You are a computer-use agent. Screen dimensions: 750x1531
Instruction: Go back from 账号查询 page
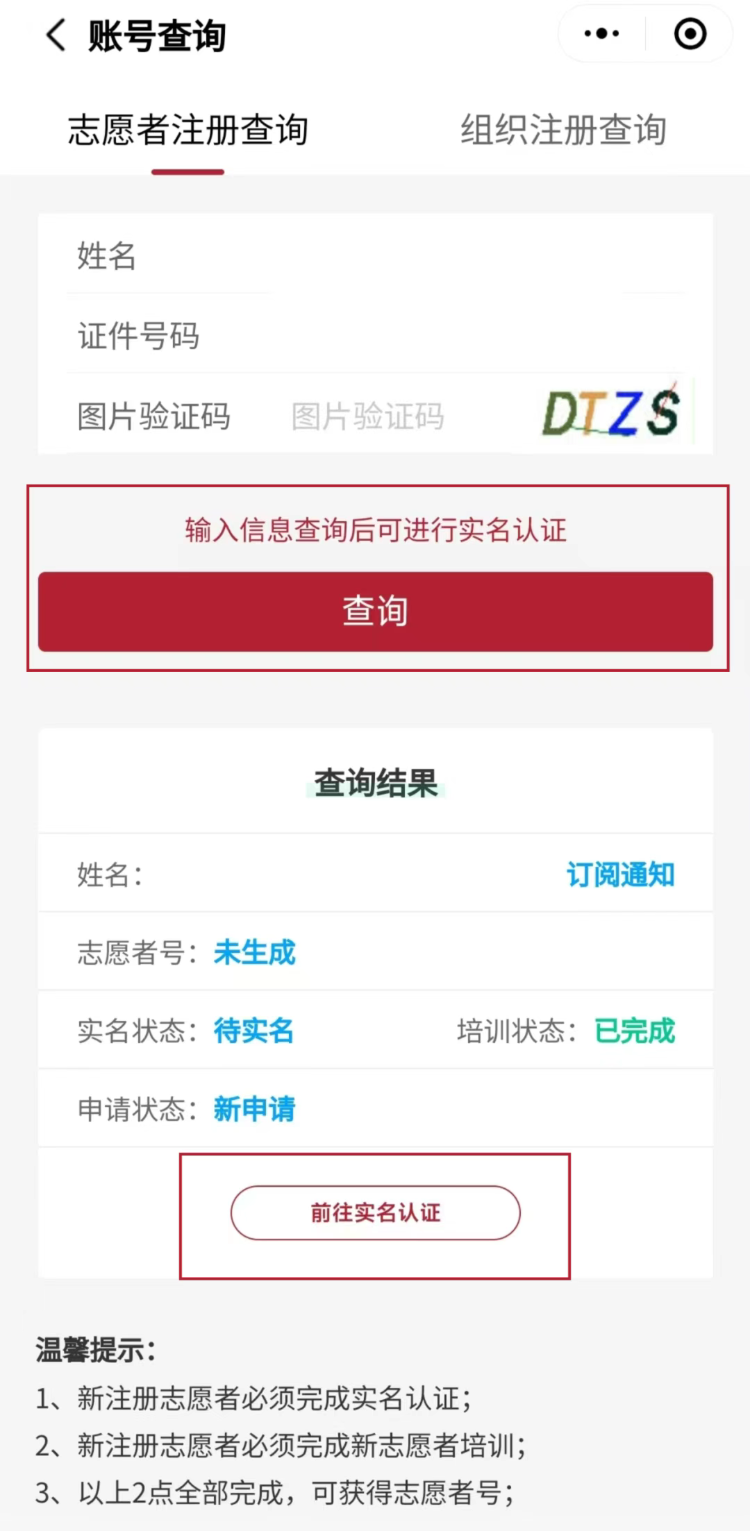[x=55, y=36]
